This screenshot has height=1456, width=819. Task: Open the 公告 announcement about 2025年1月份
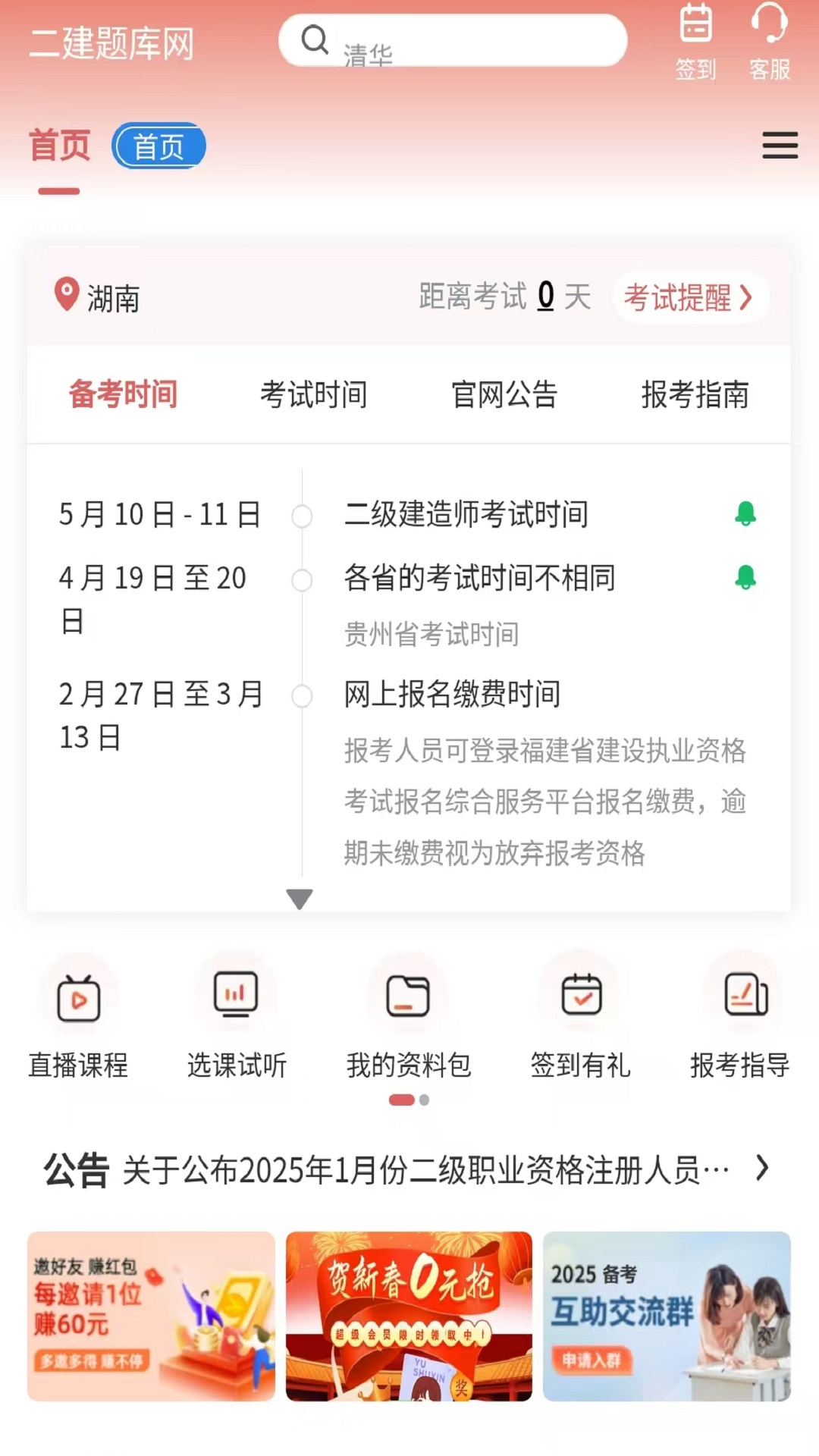click(425, 1169)
